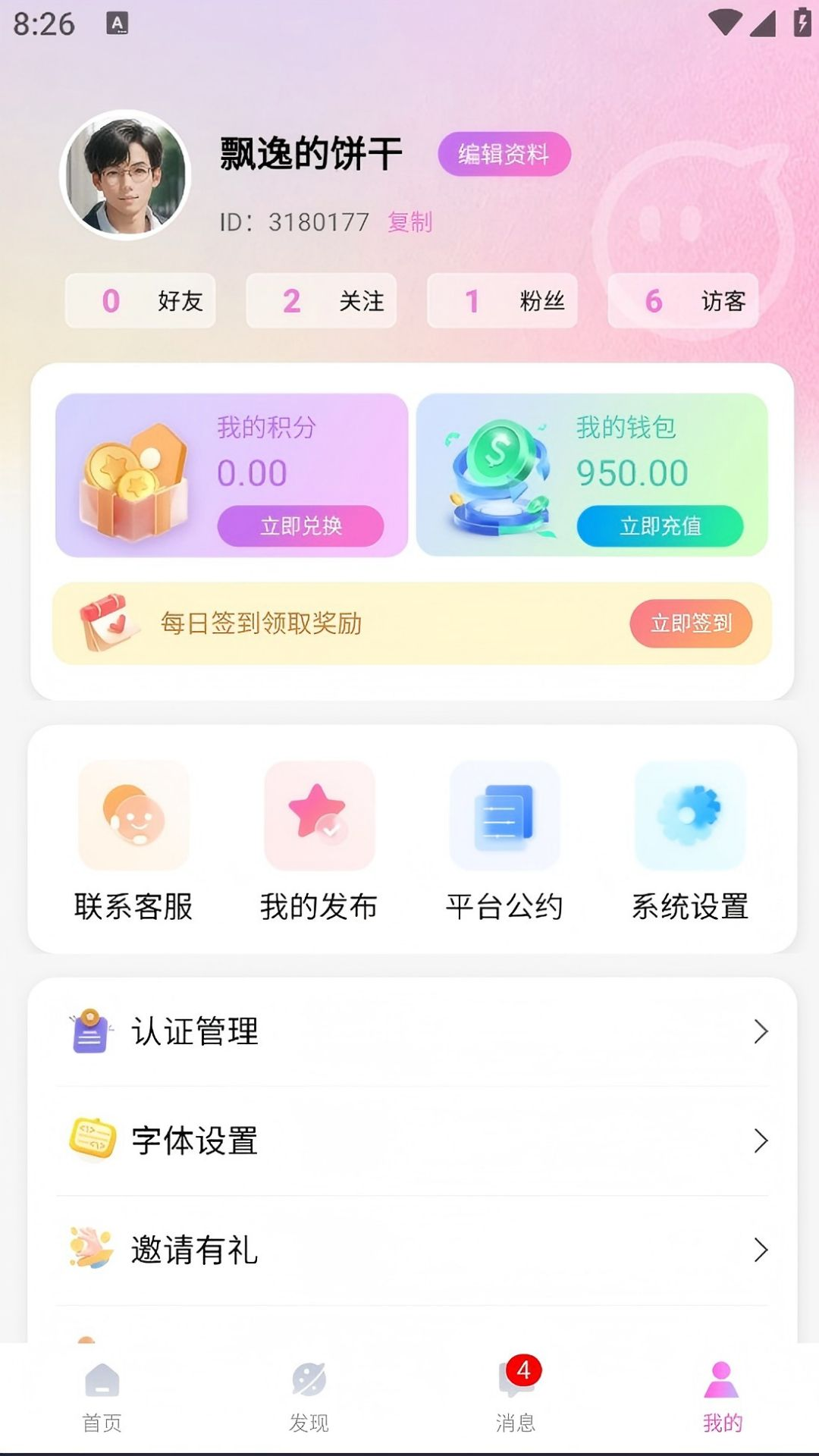Tap 编辑资料 to edit profile

(x=504, y=154)
